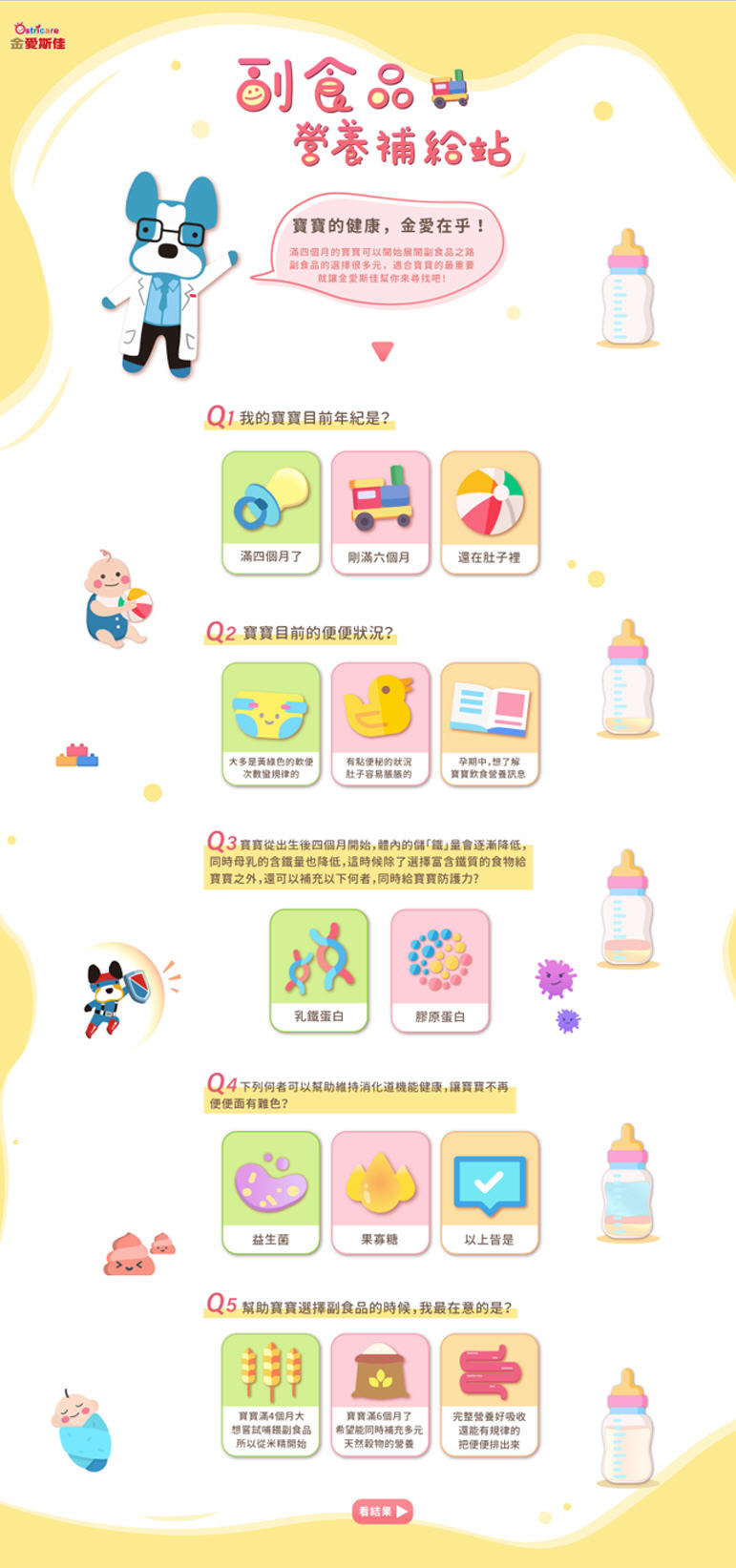Tap the 看結果 button
Viewport: 736px width, 1568px height.
coord(382,1511)
